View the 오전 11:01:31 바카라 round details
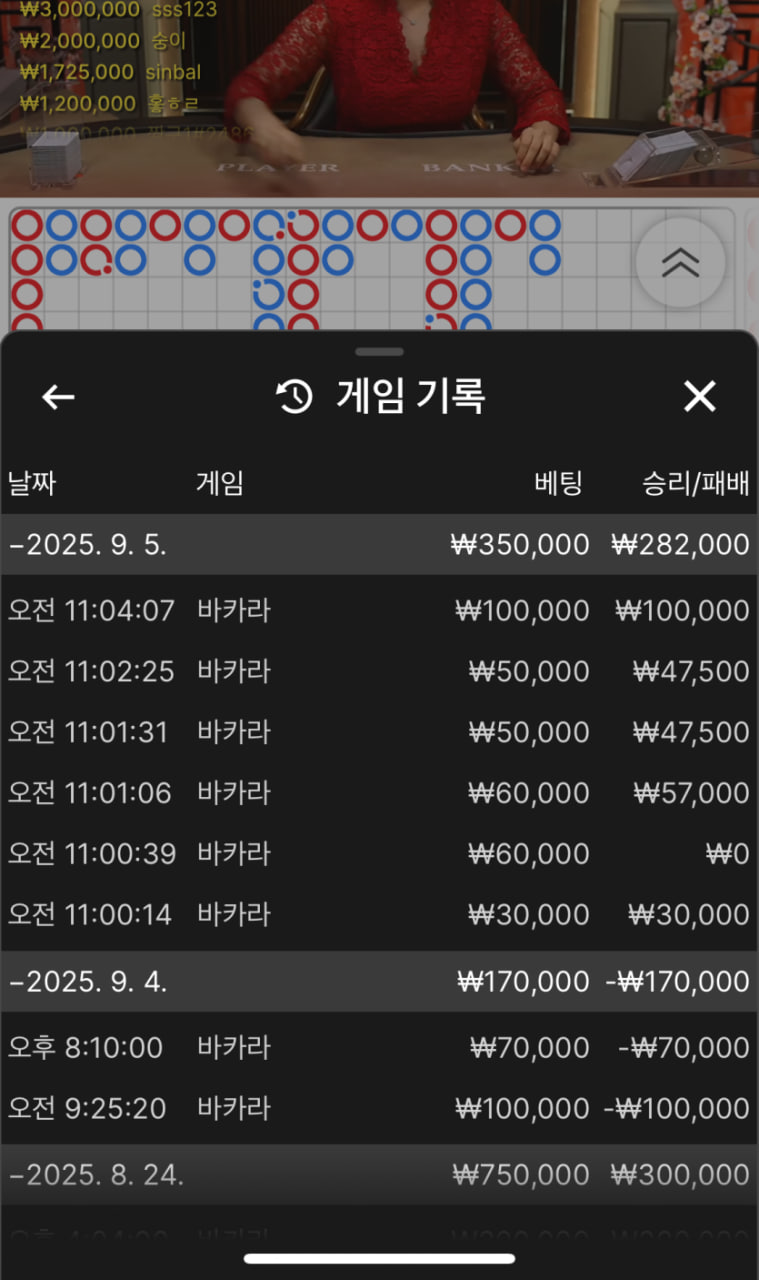Screen dimensions: 759x1280 [379, 732]
